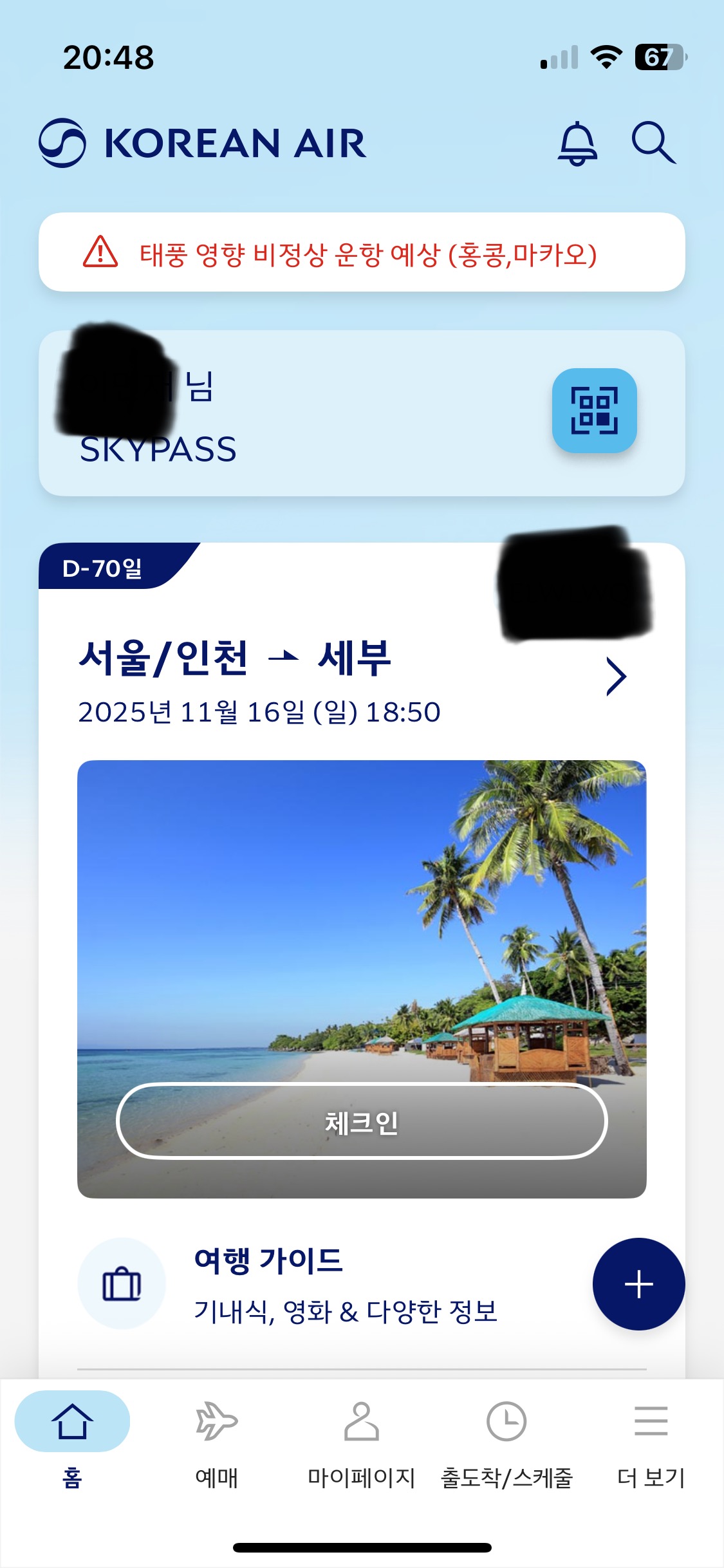724x1568 pixels.
Task: Open Seoul/Incheon to Cebu trip details chevron
Action: coord(616,677)
